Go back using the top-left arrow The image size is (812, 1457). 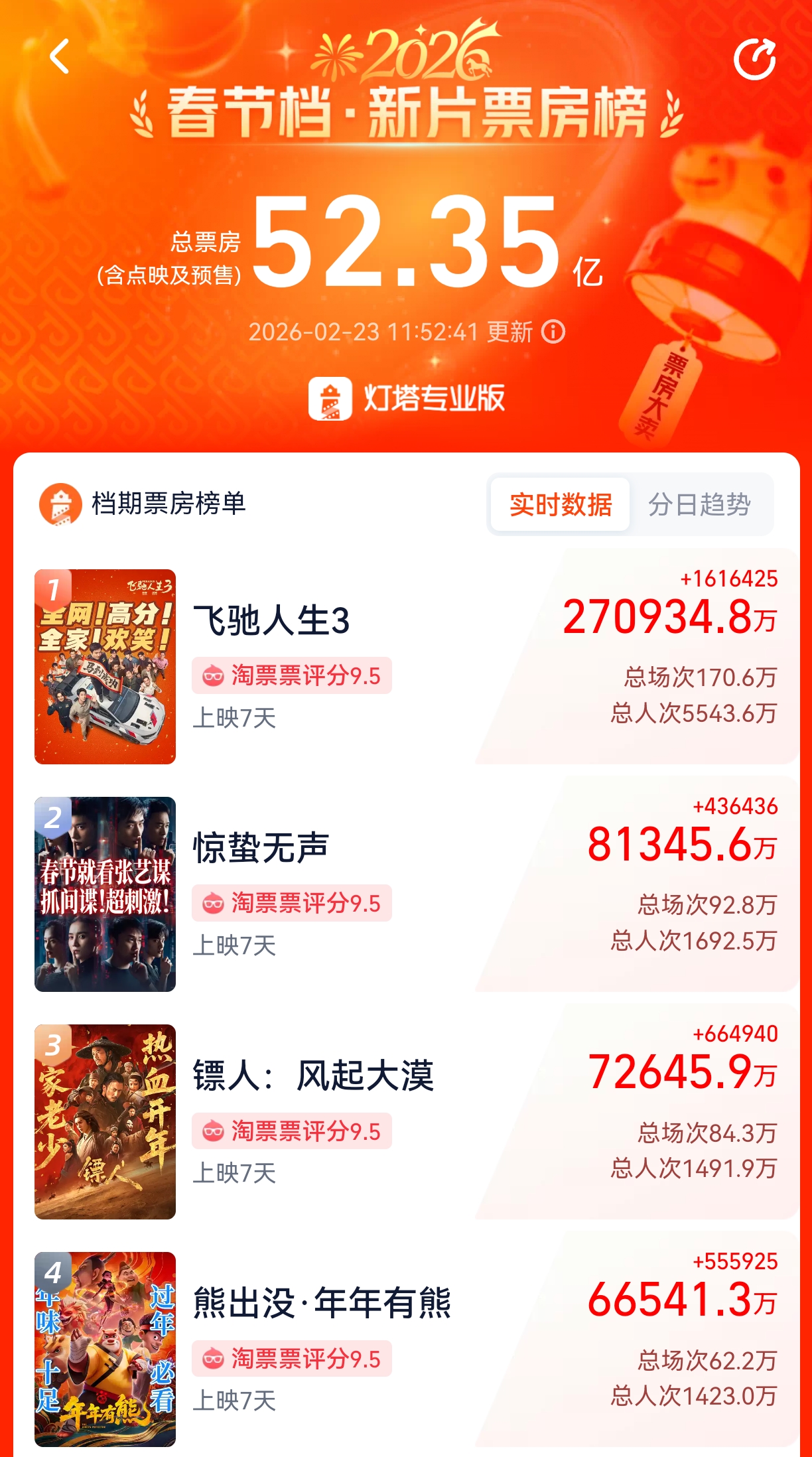tap(60, 56)
